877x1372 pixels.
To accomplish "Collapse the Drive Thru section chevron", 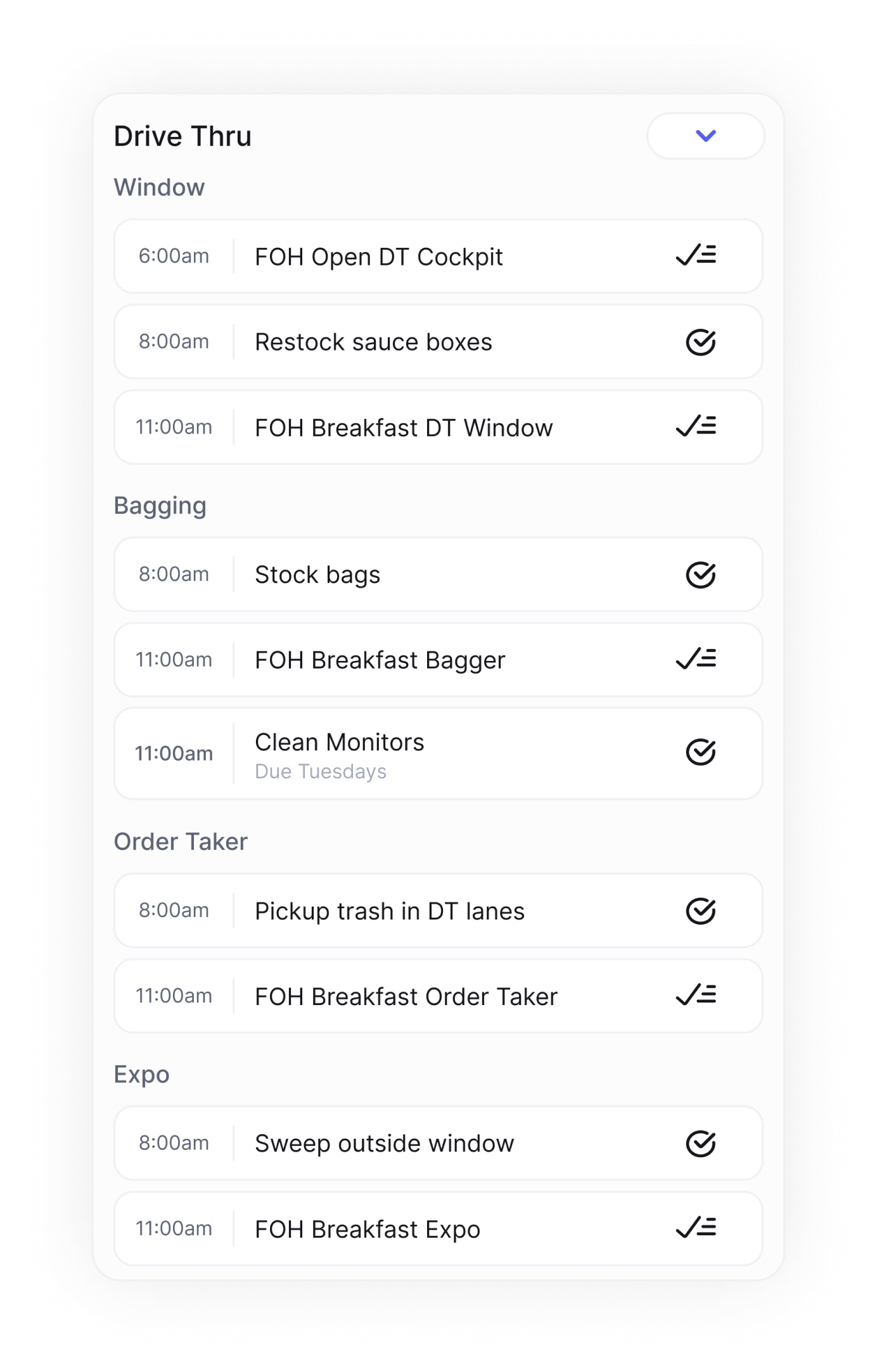I will click(x=705, y=136).
